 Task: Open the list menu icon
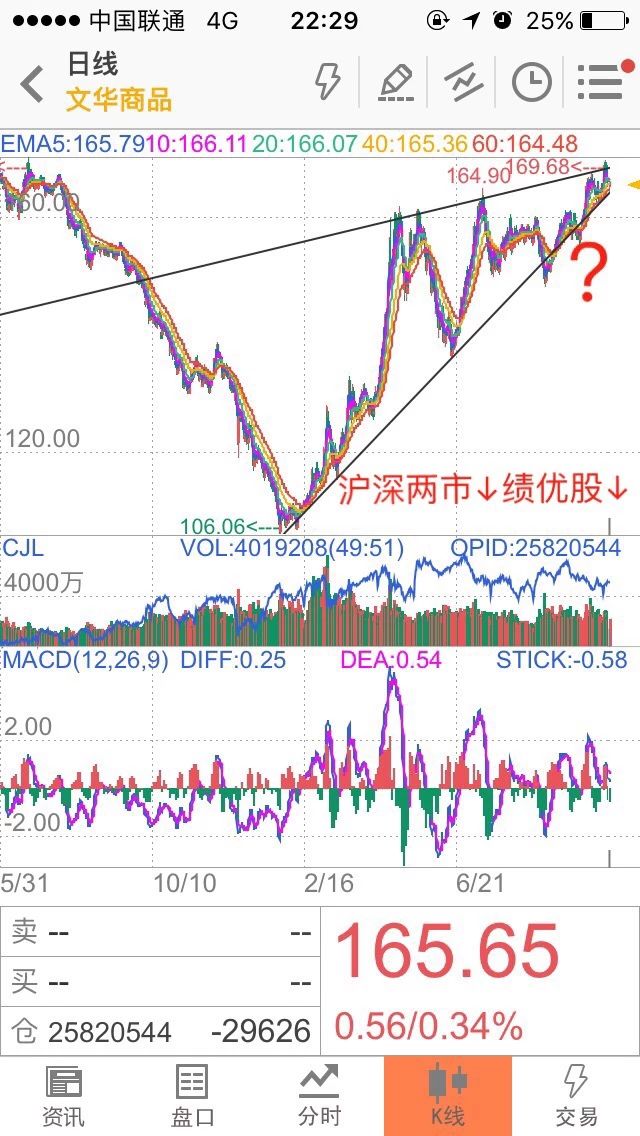coord(599,82)
